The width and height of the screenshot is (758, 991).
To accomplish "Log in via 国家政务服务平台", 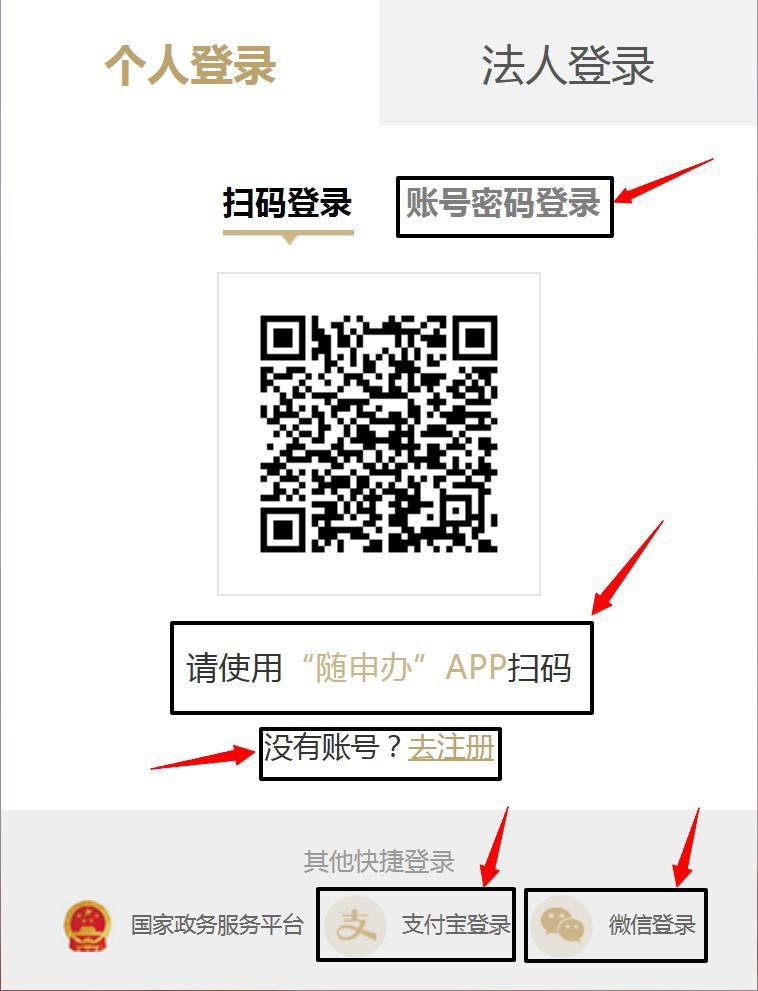I will [184, 925].
